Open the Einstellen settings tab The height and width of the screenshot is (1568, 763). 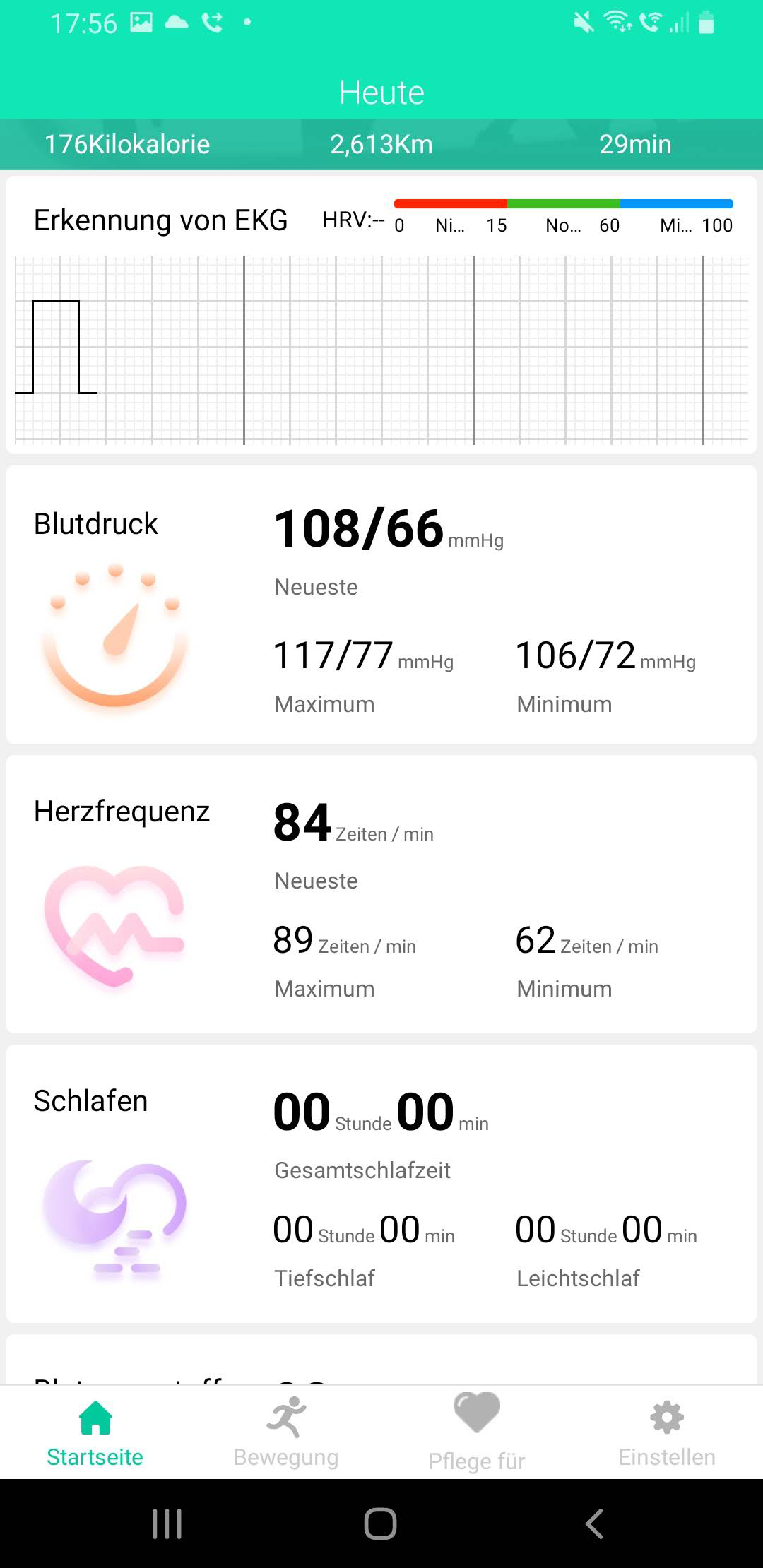(667, 1432)
